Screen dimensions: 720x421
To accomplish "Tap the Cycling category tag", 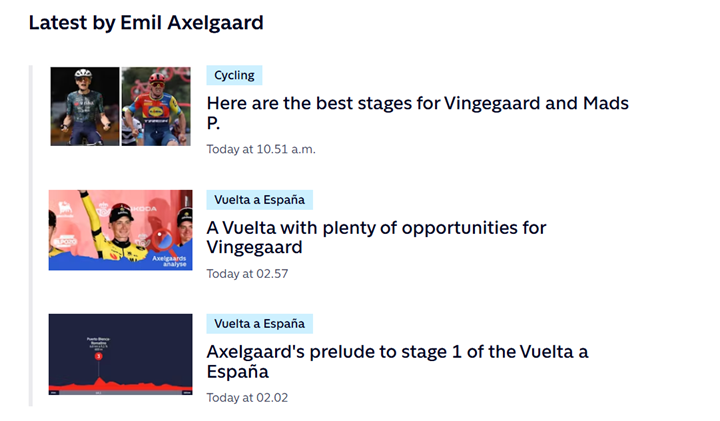I will point(234,75).
